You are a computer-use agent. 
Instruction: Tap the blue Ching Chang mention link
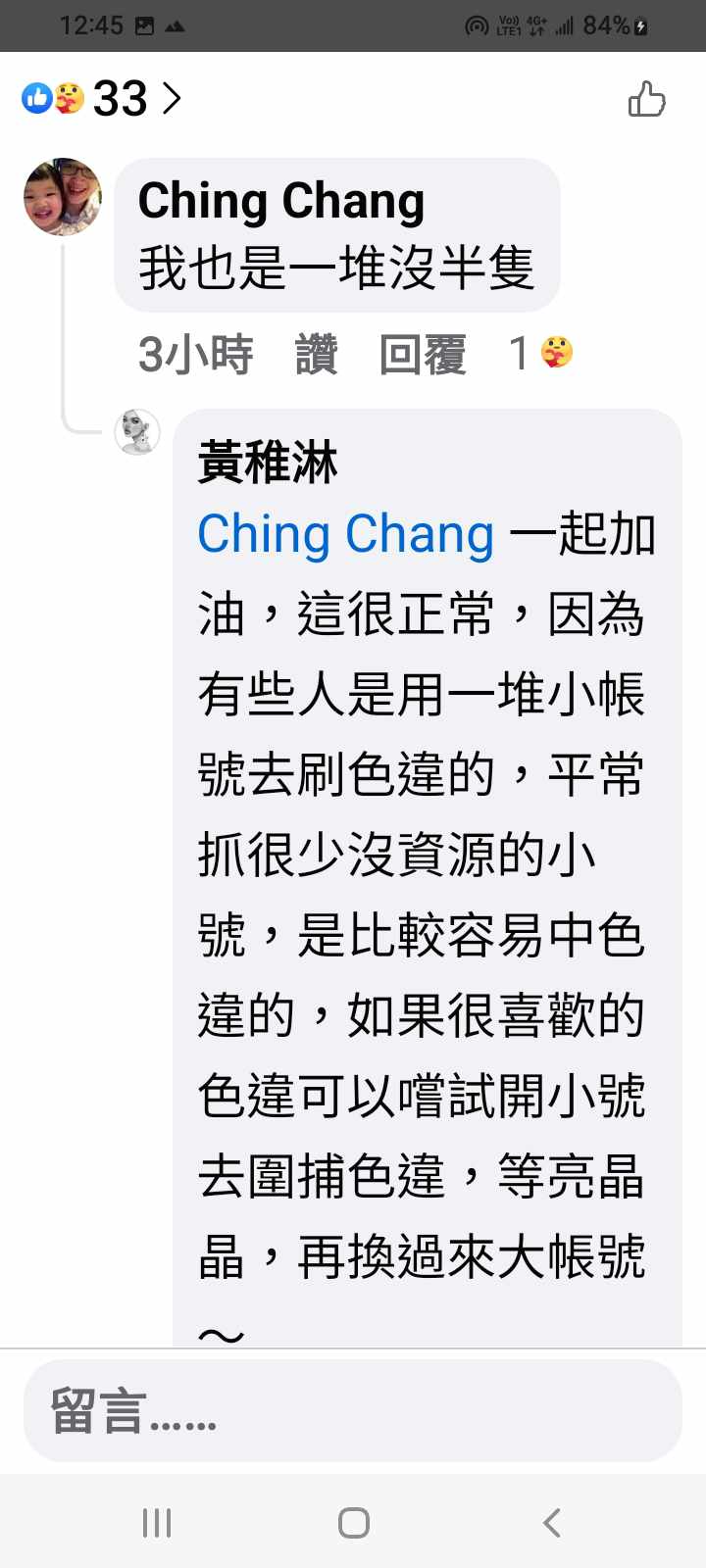coord(345,535)
